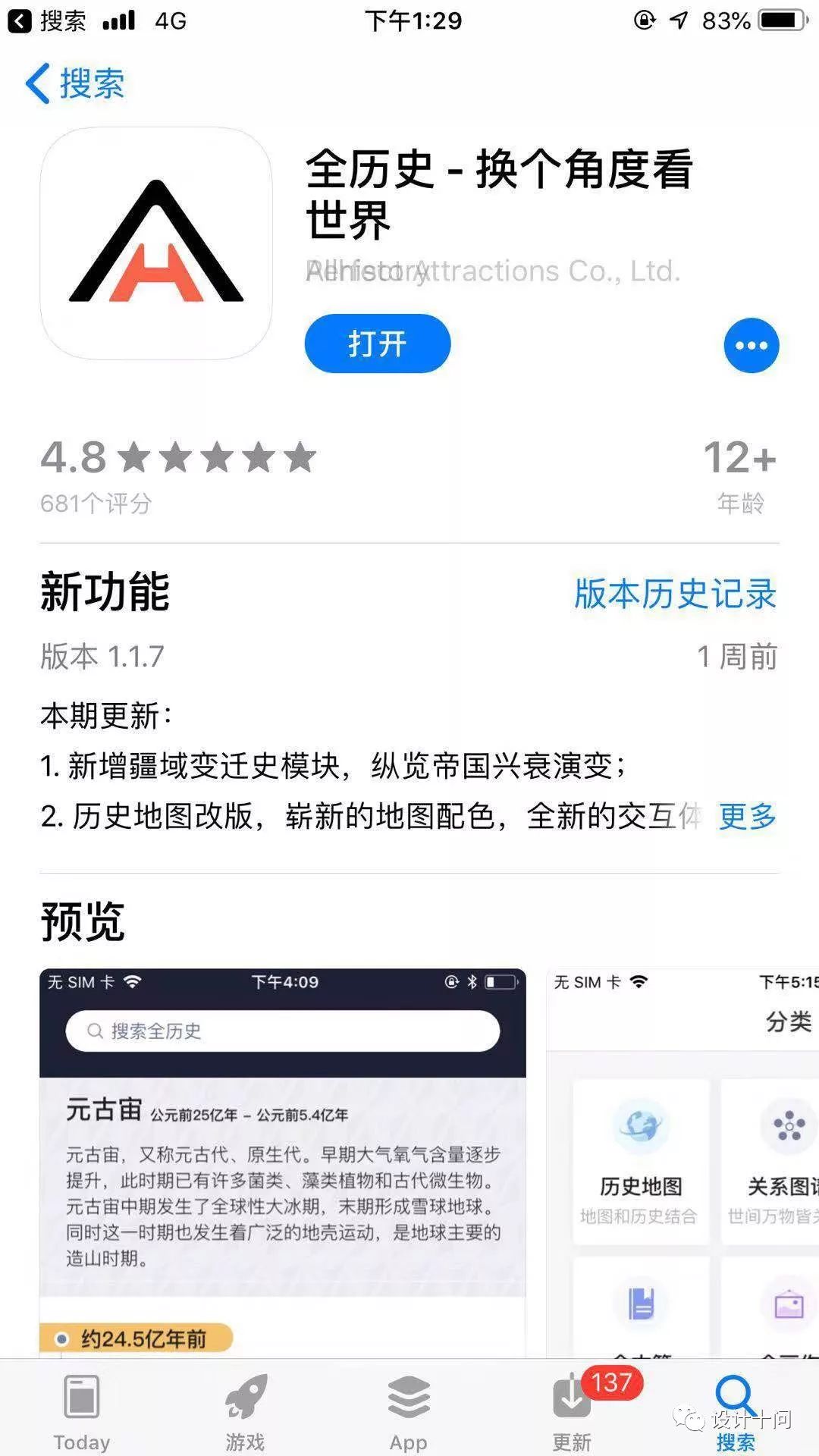Select the 搜索 tab in bottom bar
This screenshot has height=1456, width=819.
point(736,1412)
